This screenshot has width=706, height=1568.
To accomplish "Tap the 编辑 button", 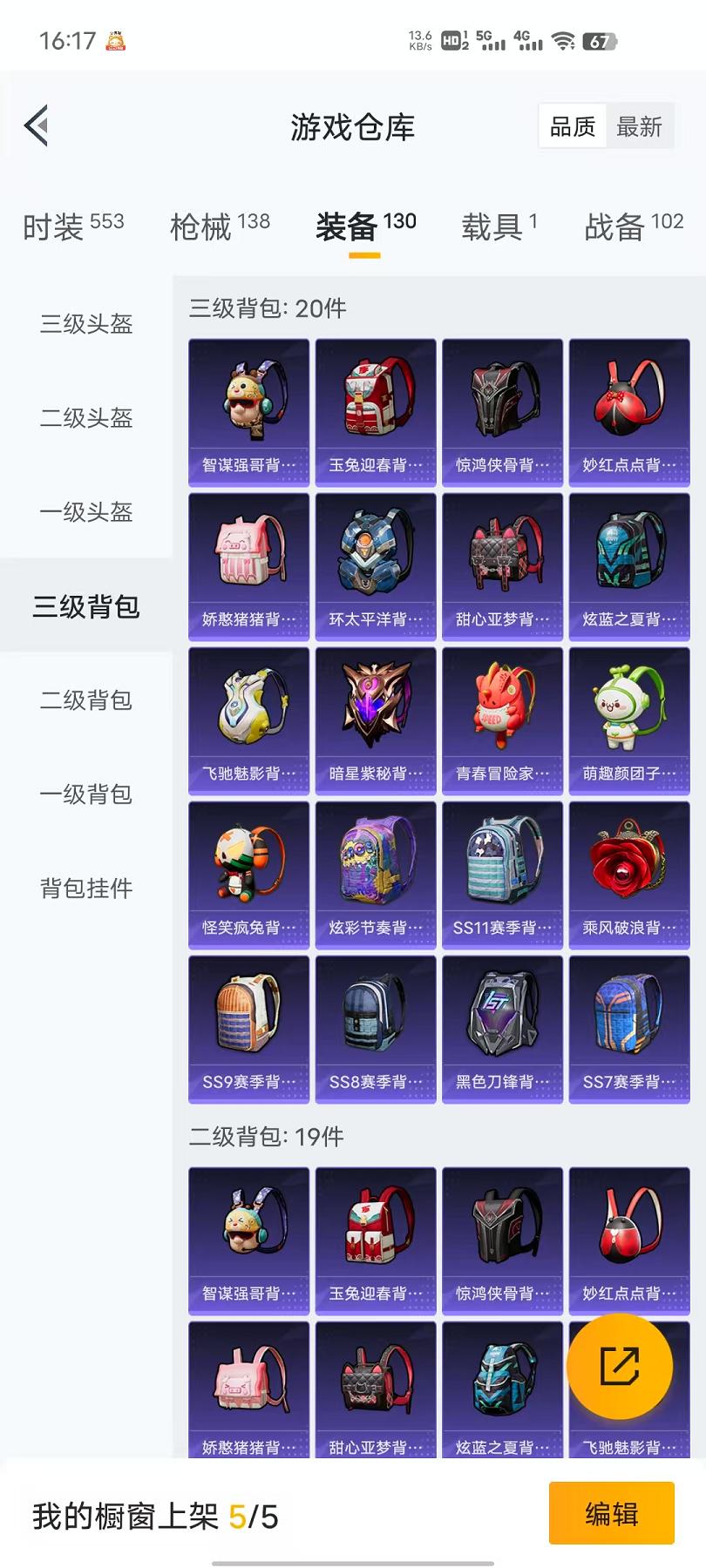I will coord(611,1513).
